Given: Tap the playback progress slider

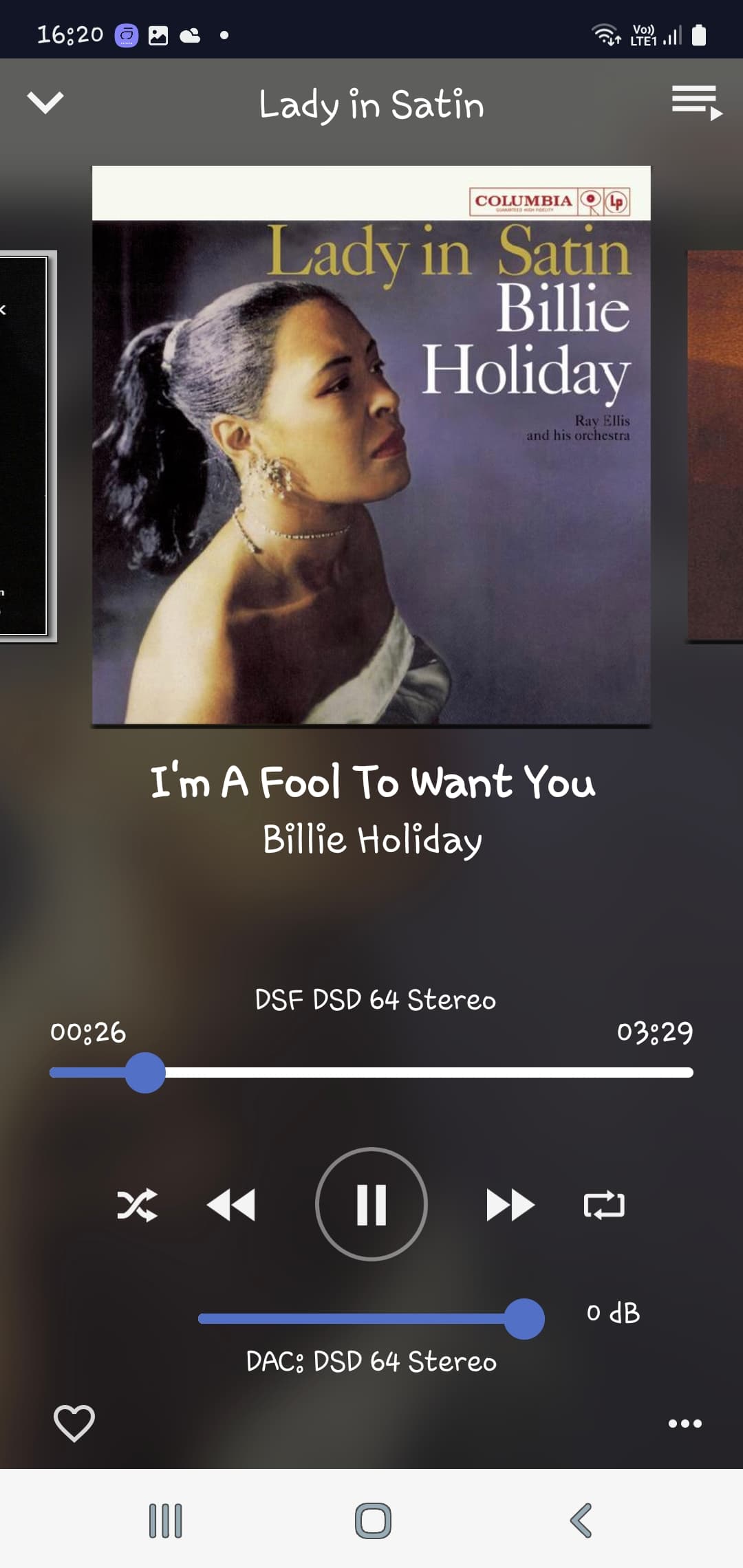Looking at the screenshot, I should [371, 1072].
